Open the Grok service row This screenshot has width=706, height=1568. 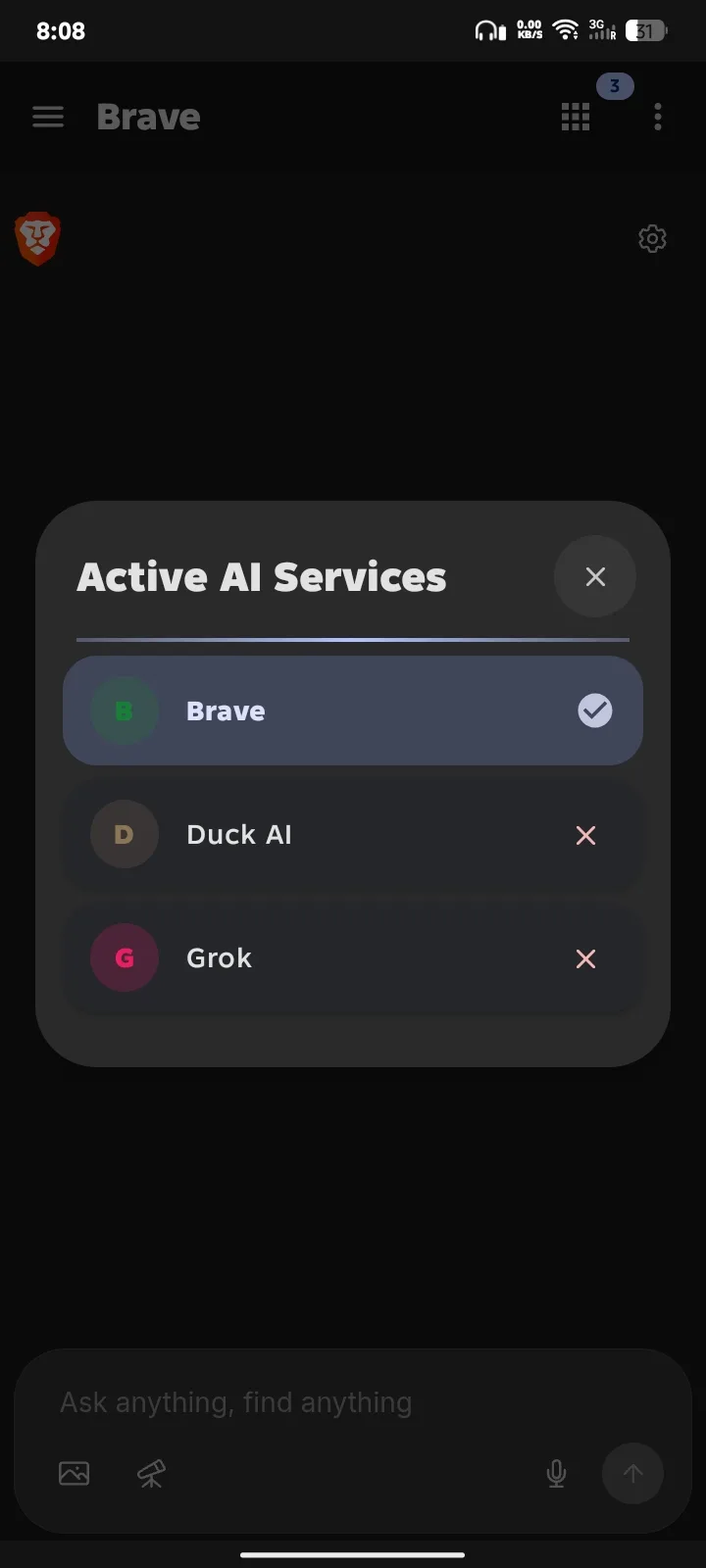(x=353, y=958)
